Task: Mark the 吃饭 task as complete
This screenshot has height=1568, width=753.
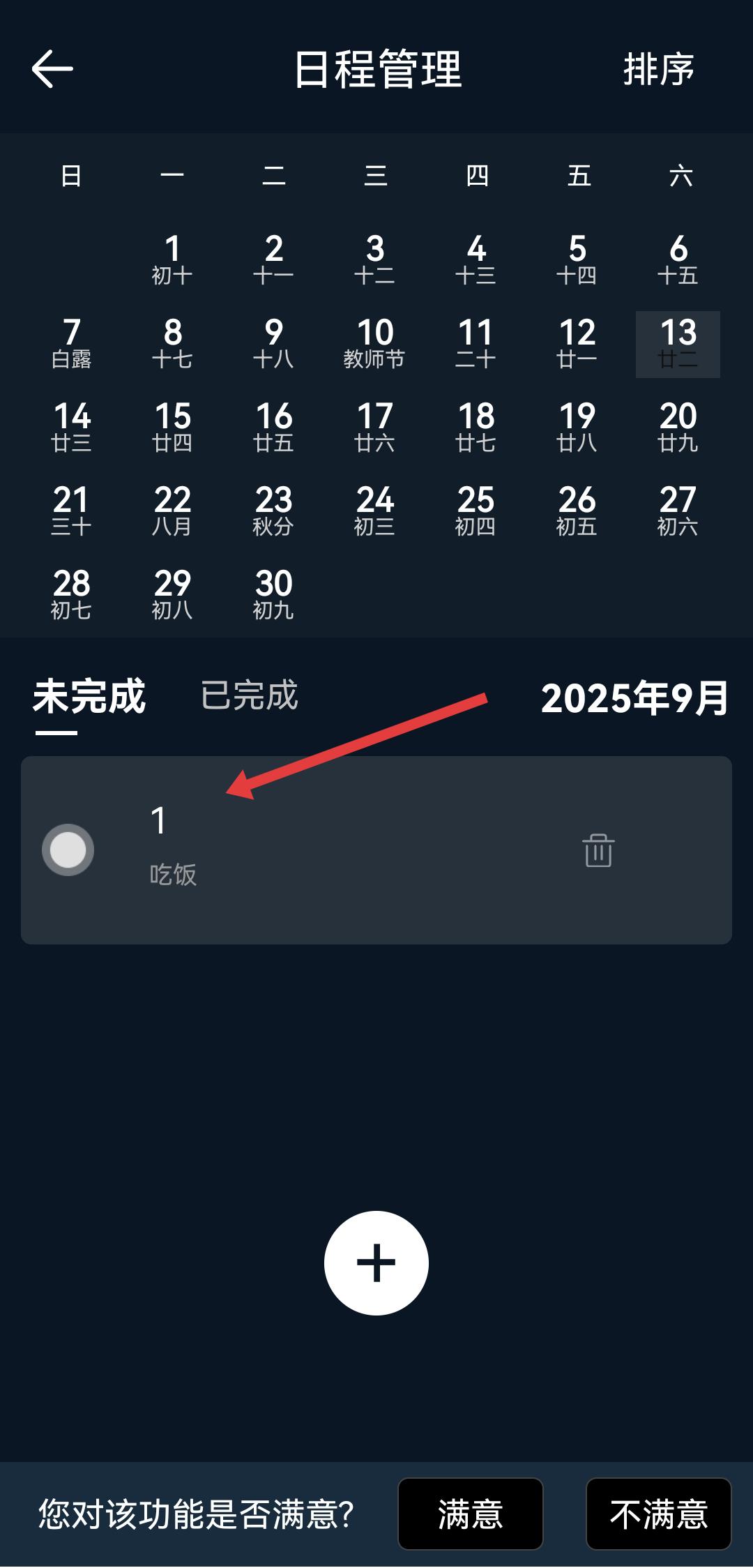Action: coord(68,850)
